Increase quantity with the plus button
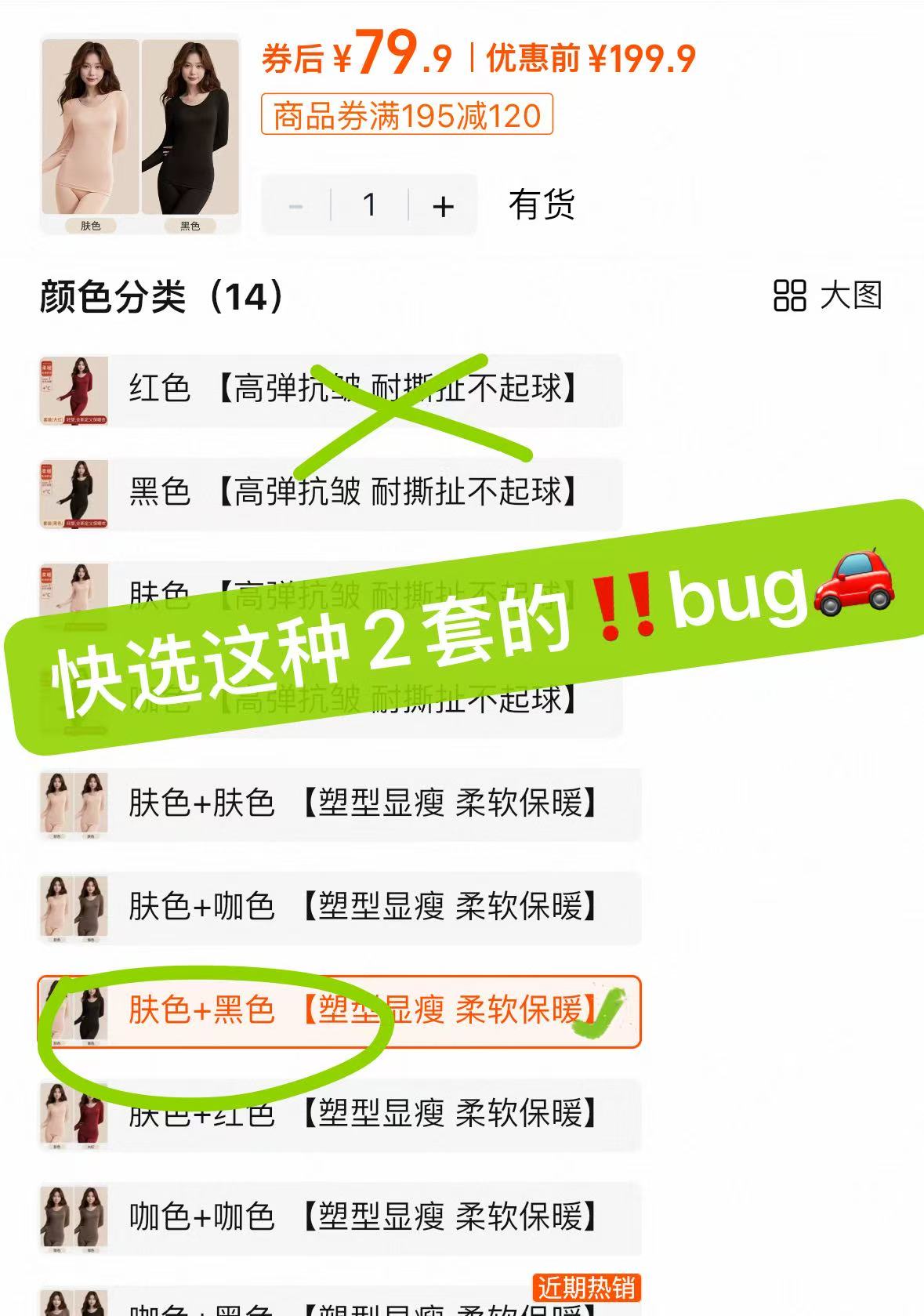Viewport: 924px width, 1316px height. coord(444,205)
